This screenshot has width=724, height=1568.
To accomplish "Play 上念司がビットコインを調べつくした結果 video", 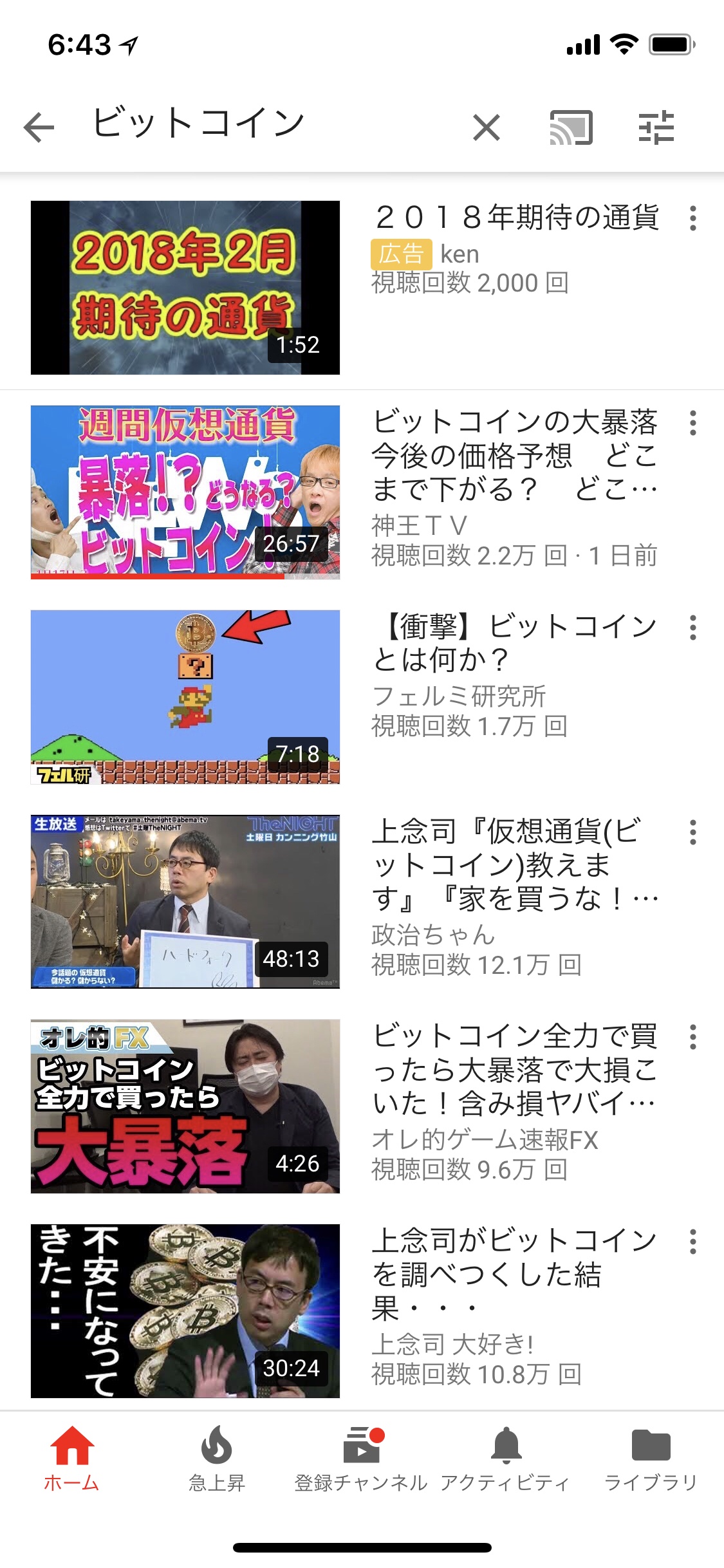I will (185, 1311).
